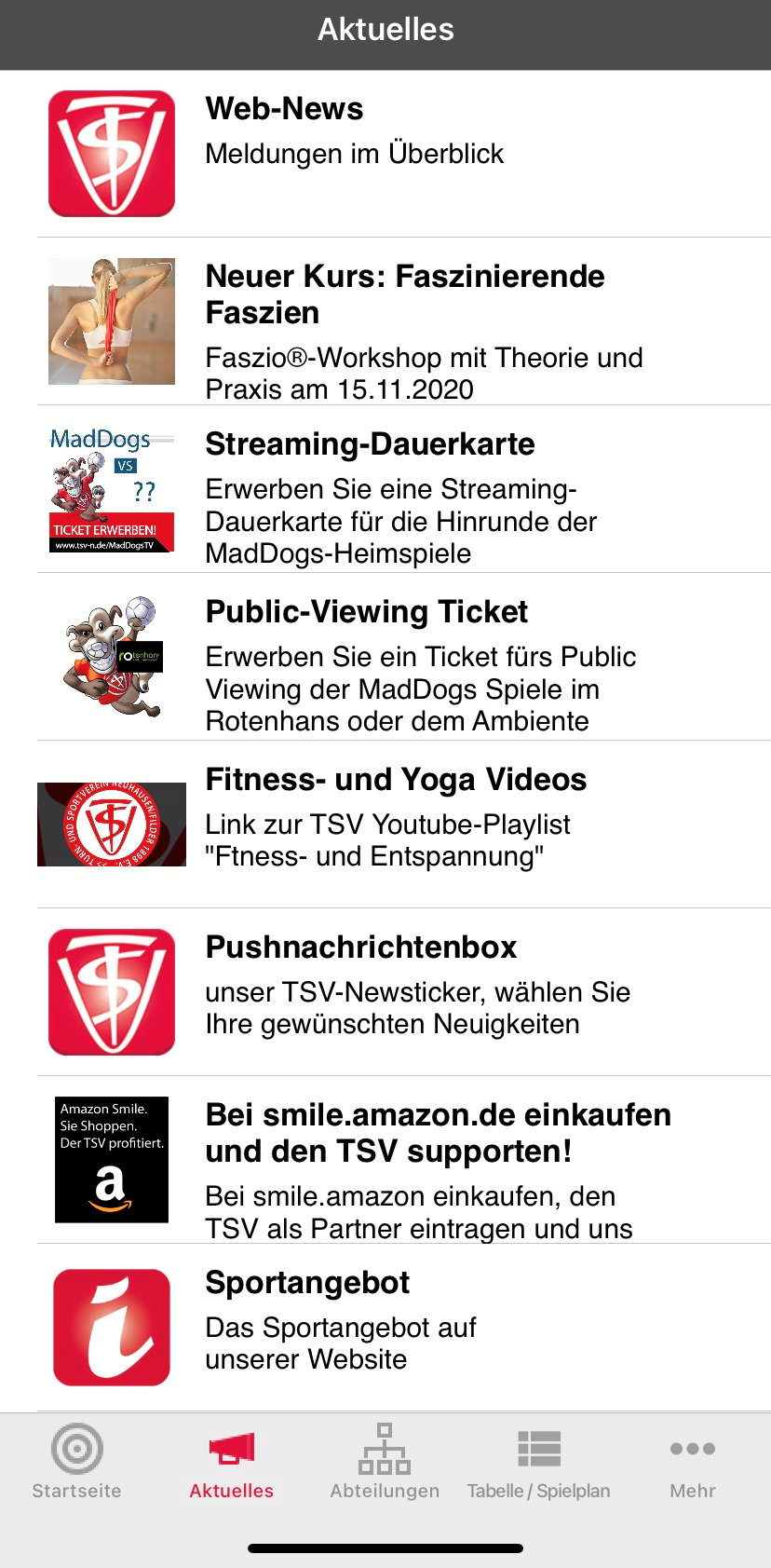This screenshot has height=1568, width=771.
Task: Open the Mehr three-dots icon
Action: (694, 1449)
